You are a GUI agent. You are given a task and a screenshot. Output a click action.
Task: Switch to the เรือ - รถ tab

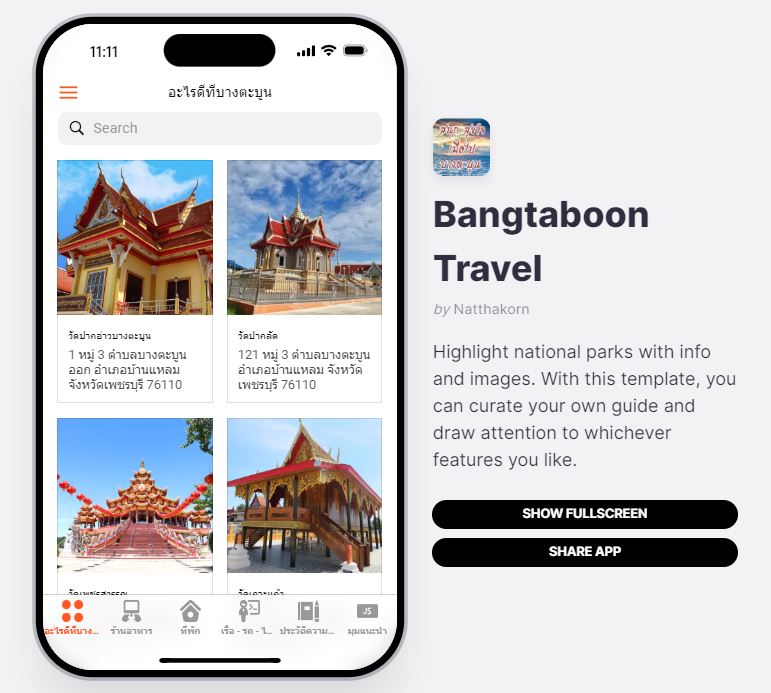click(249, 617)
